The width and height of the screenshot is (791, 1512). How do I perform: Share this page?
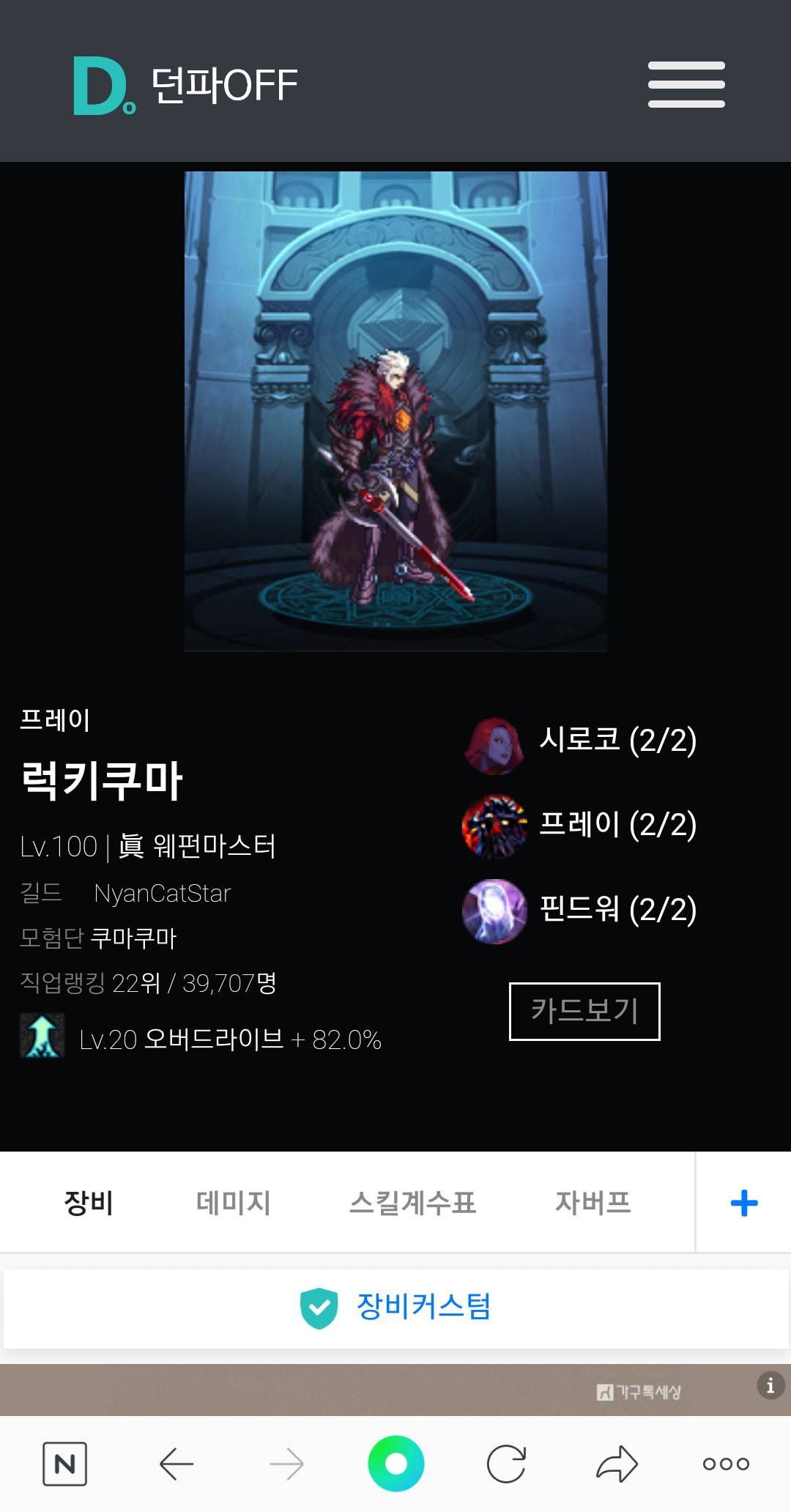pyautogui.click(x=617, y=1464)
